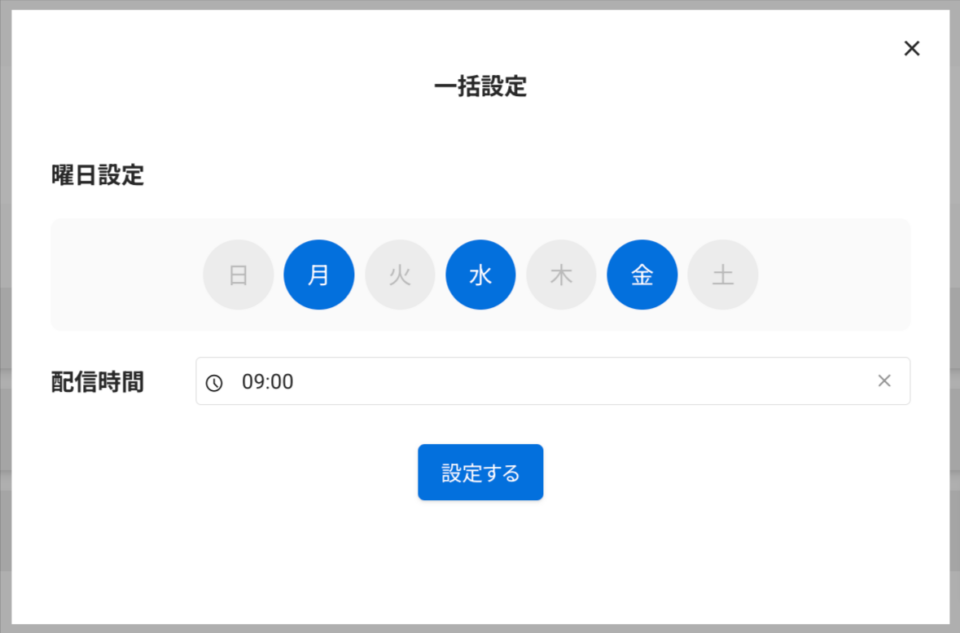Enable 土 (Saturday) day chip
Image resolution: width=960 pixels, height=633 pixels.
(723, 275)
